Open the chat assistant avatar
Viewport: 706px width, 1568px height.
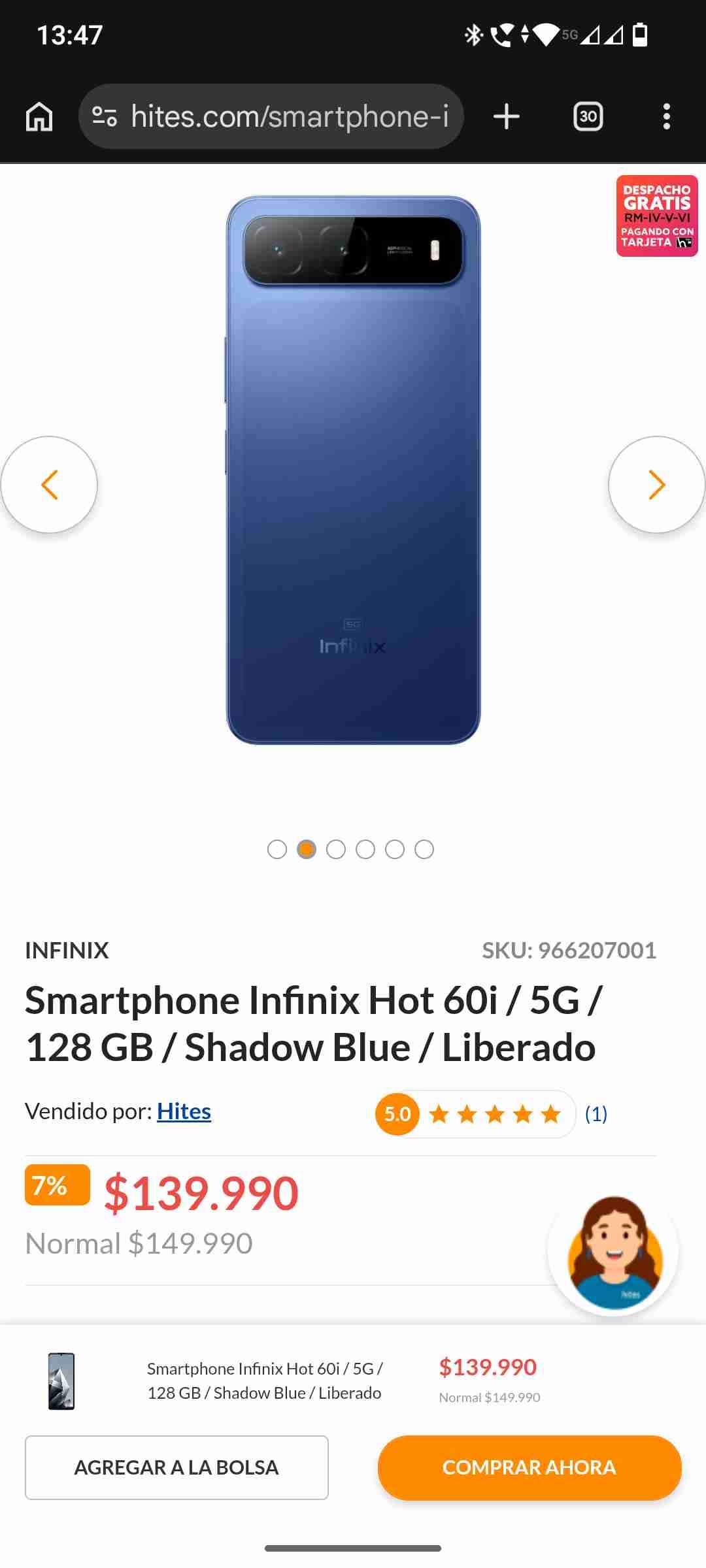[614, 1250]
